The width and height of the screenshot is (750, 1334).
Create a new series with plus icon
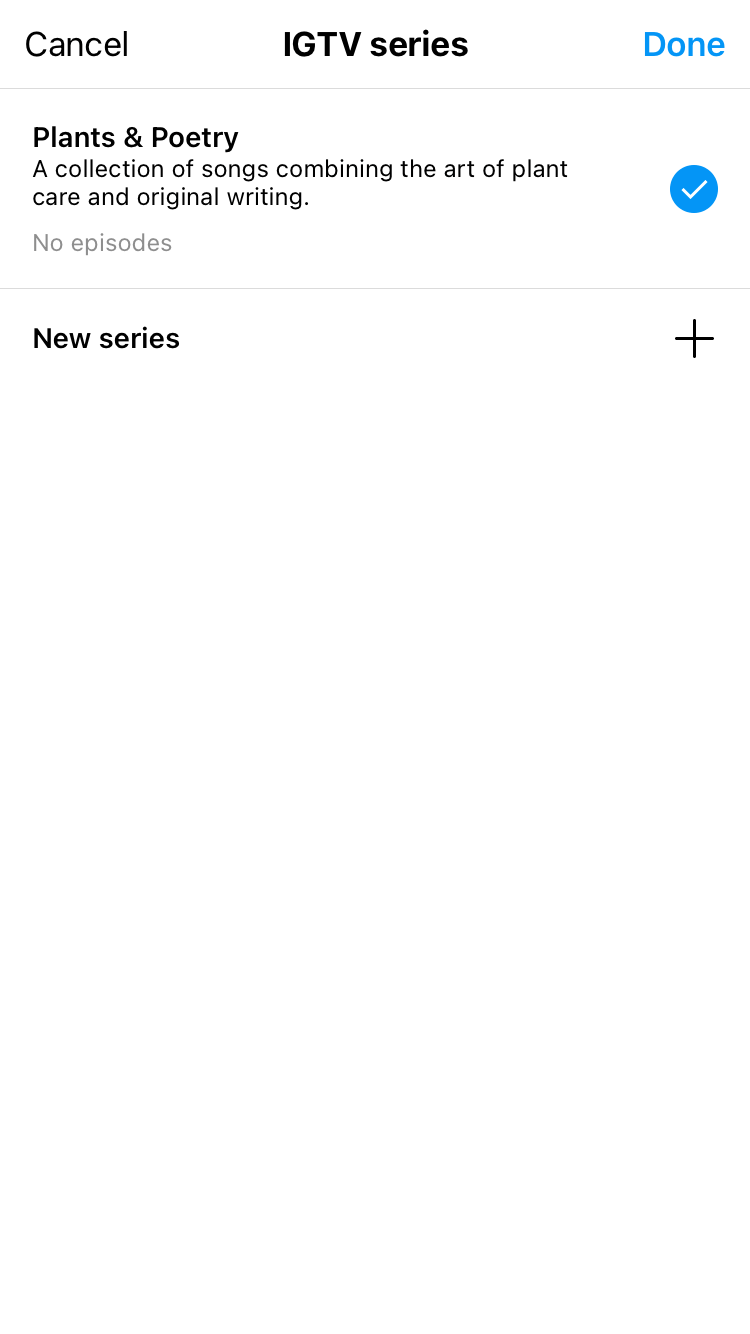coord(694,339)
